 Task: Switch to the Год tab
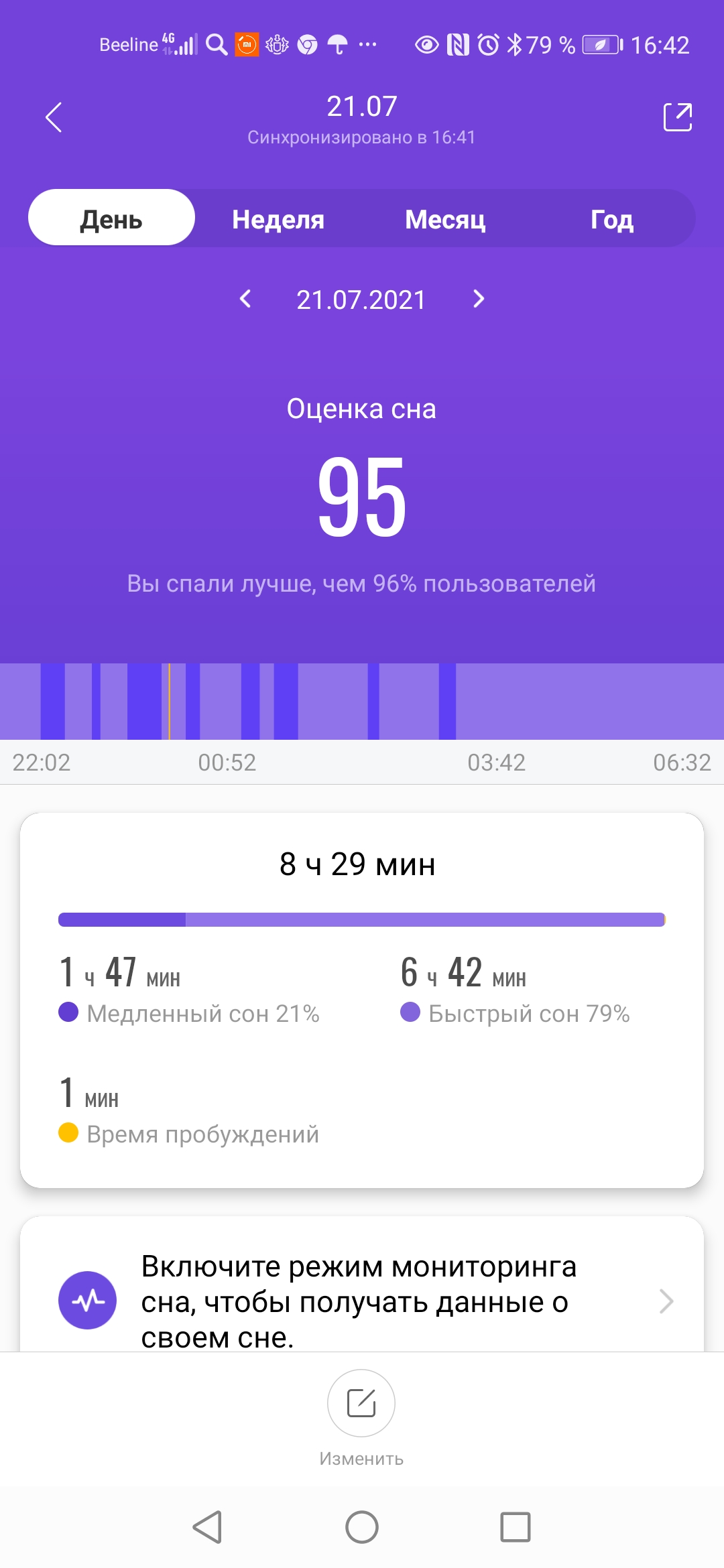click(x=612, y=218)
